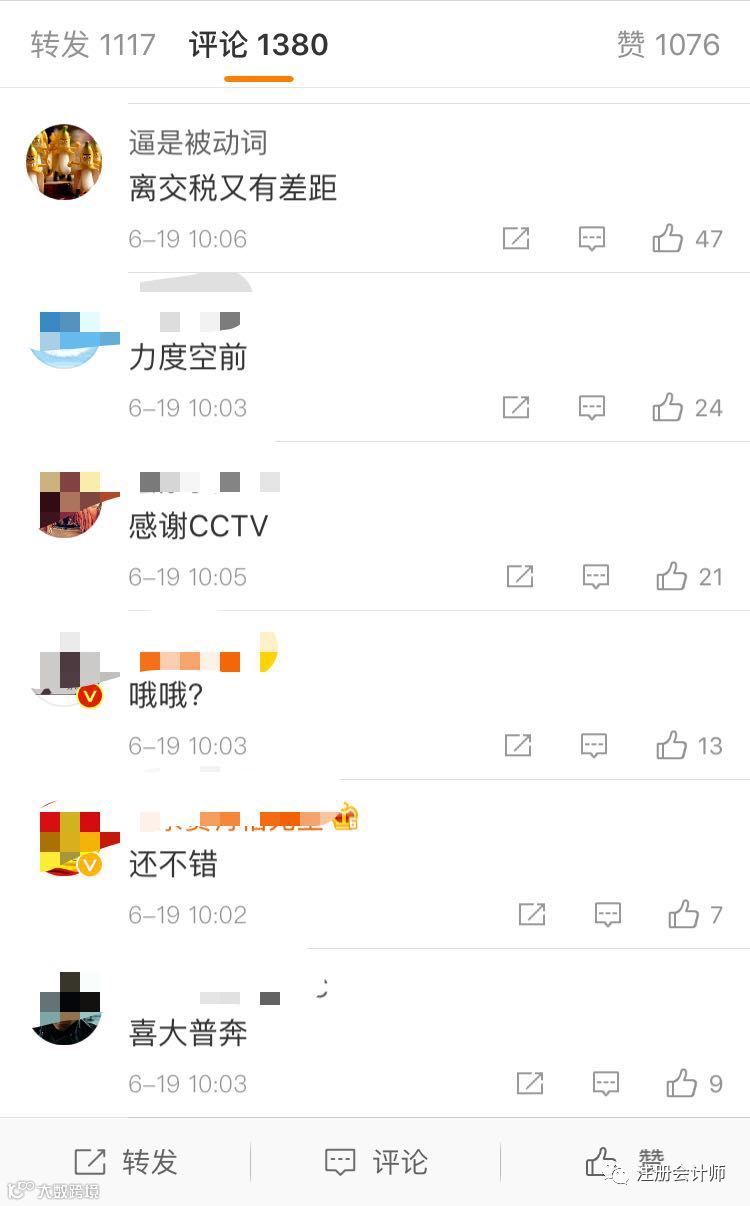Like the comment '还不错'
750x1206 pixels.
(x=684, y=915)
